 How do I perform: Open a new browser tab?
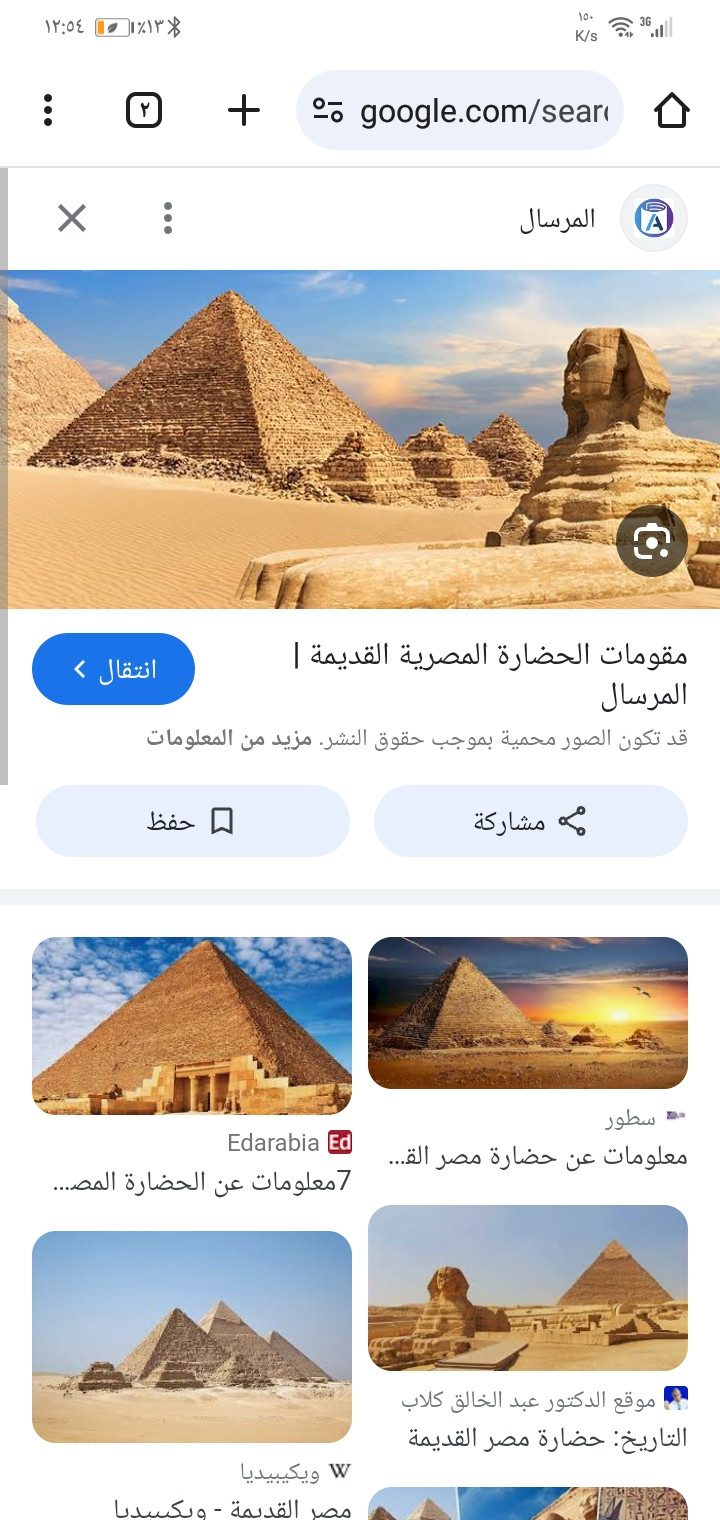(x=244, y=110)
